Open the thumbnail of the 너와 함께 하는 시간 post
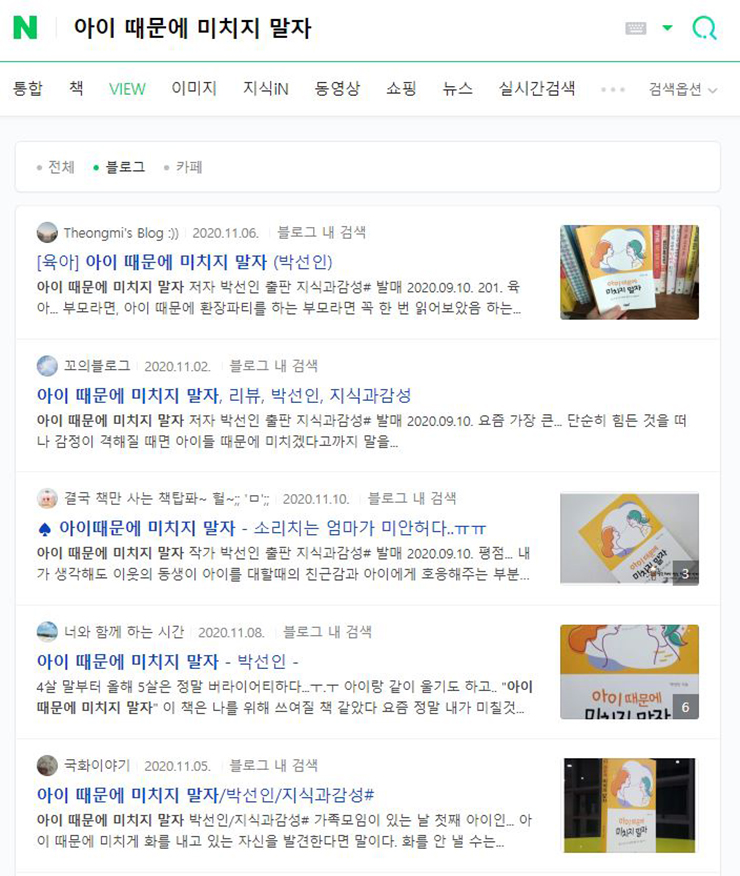This screenshot has width=740, height=876. (629, 671)
